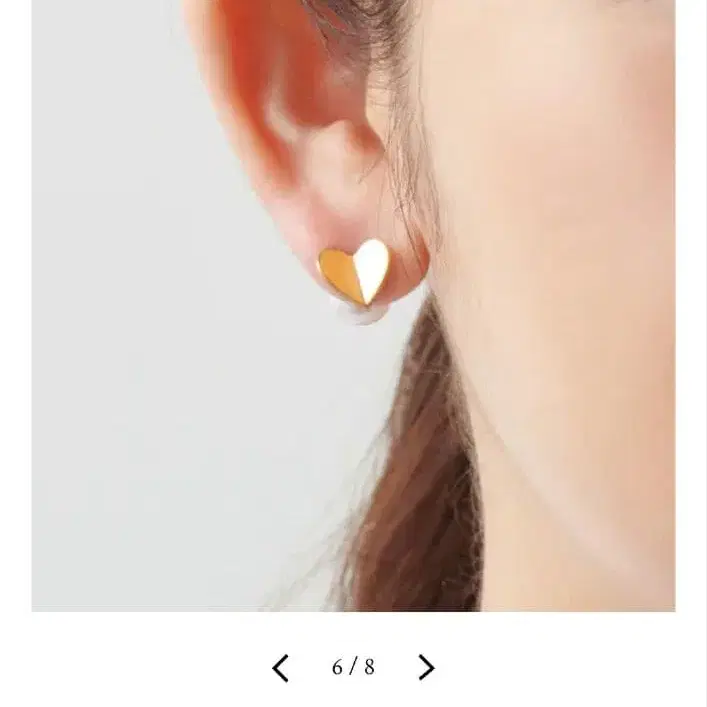Show the next product photo

point(426,667)
